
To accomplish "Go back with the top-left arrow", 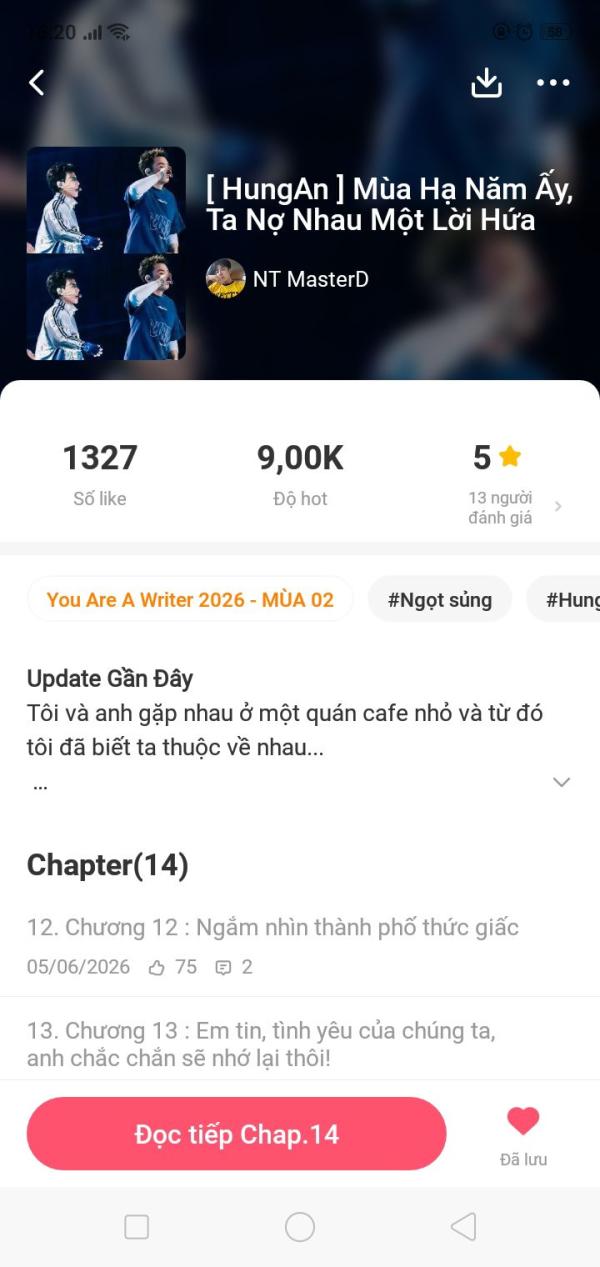I will pos(37,82).
